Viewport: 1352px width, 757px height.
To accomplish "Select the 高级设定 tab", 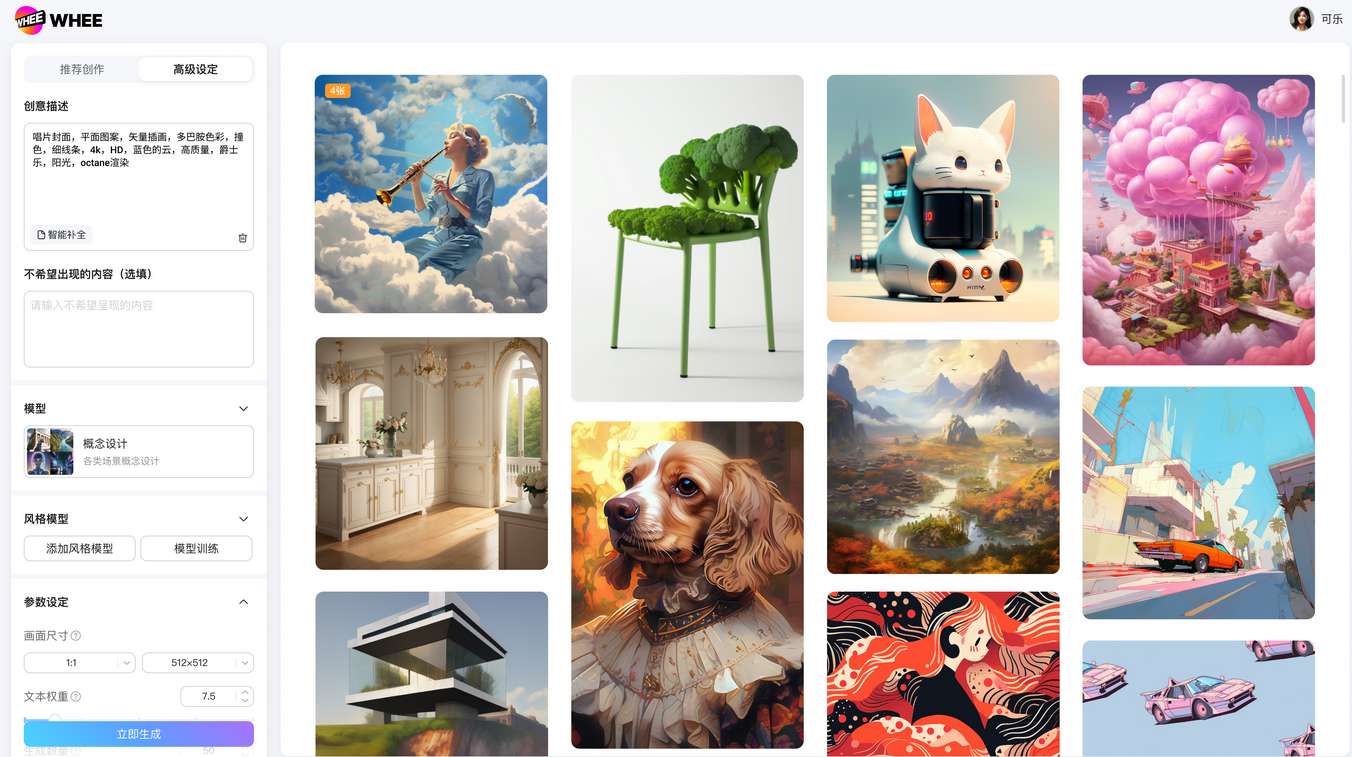I will 195,69.
